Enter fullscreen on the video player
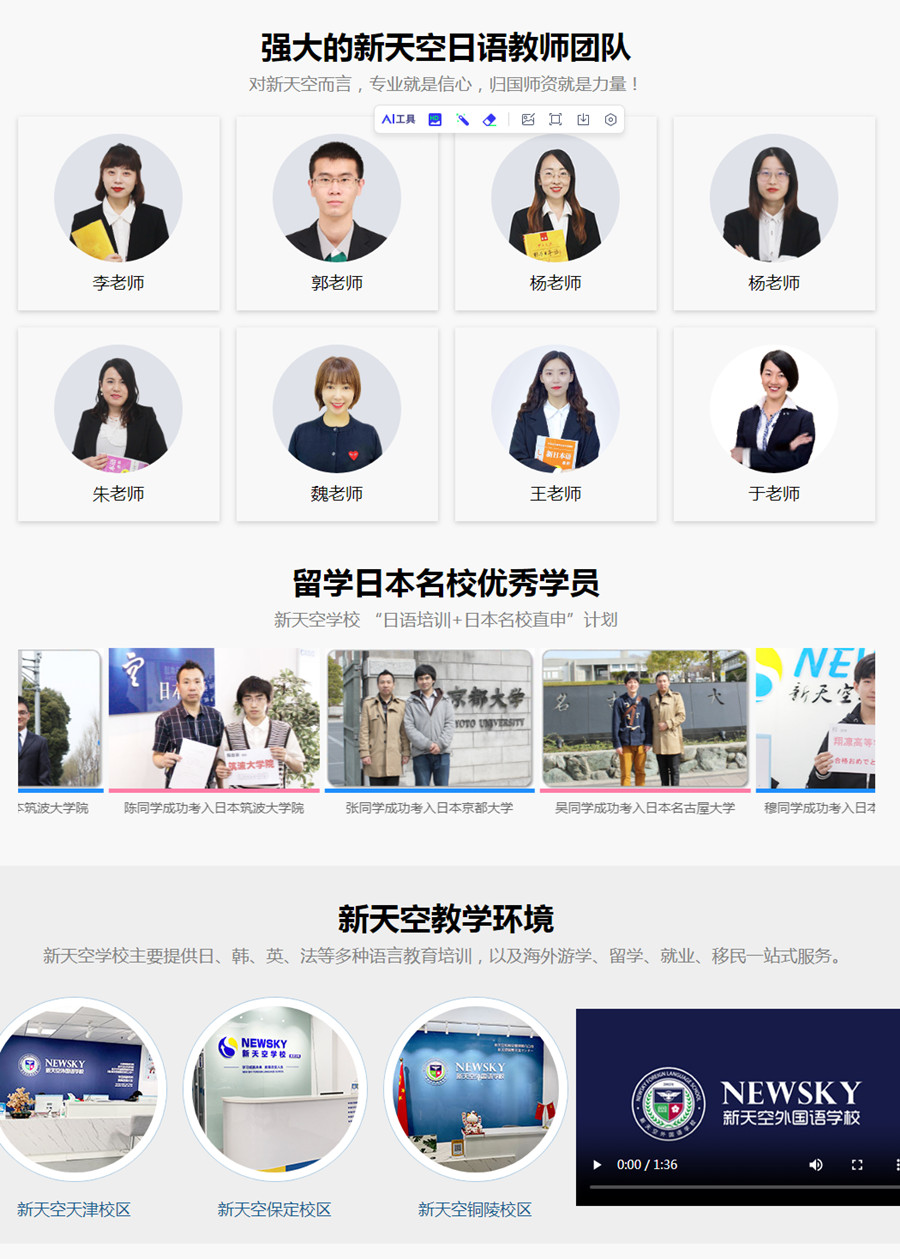 (857, 1164)
